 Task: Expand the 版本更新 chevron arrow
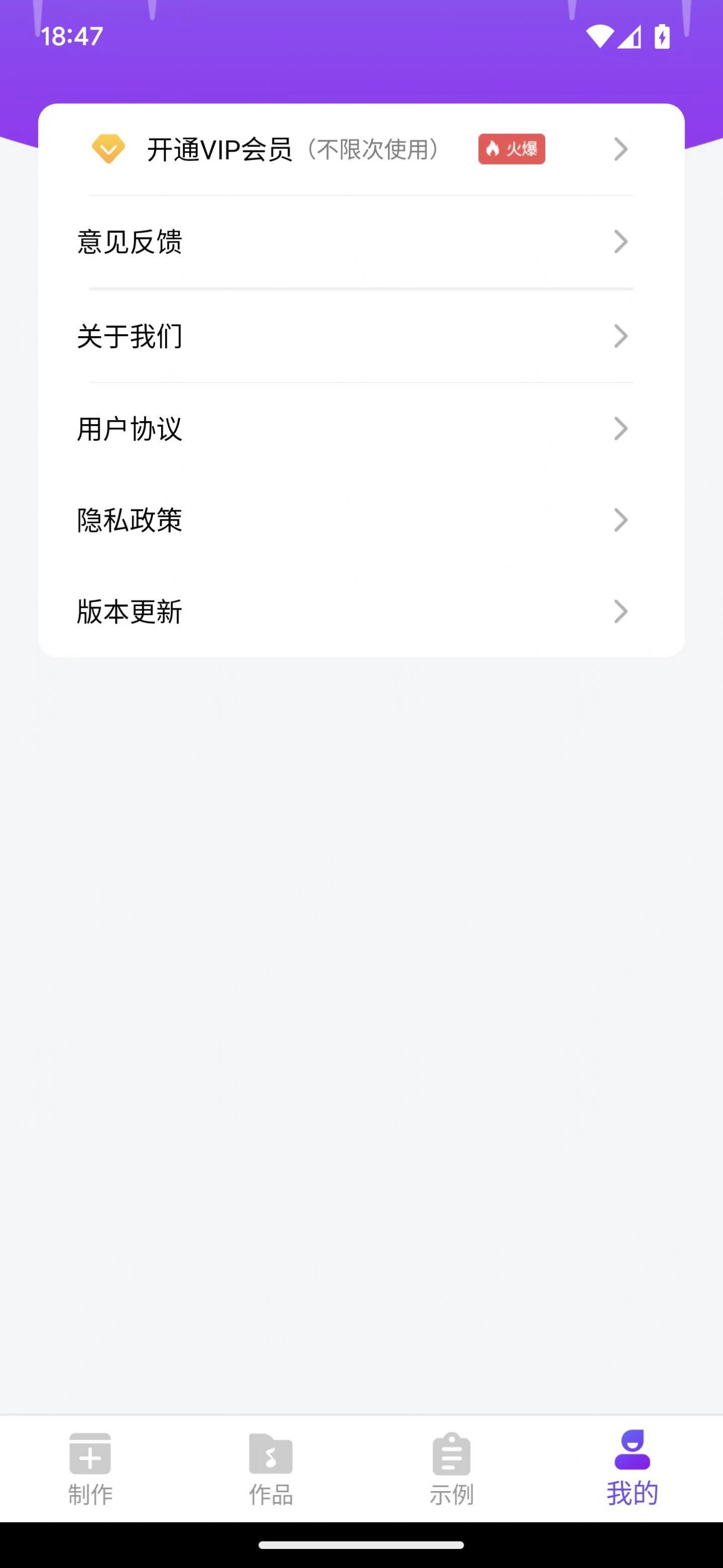click(x=621, y=610)
